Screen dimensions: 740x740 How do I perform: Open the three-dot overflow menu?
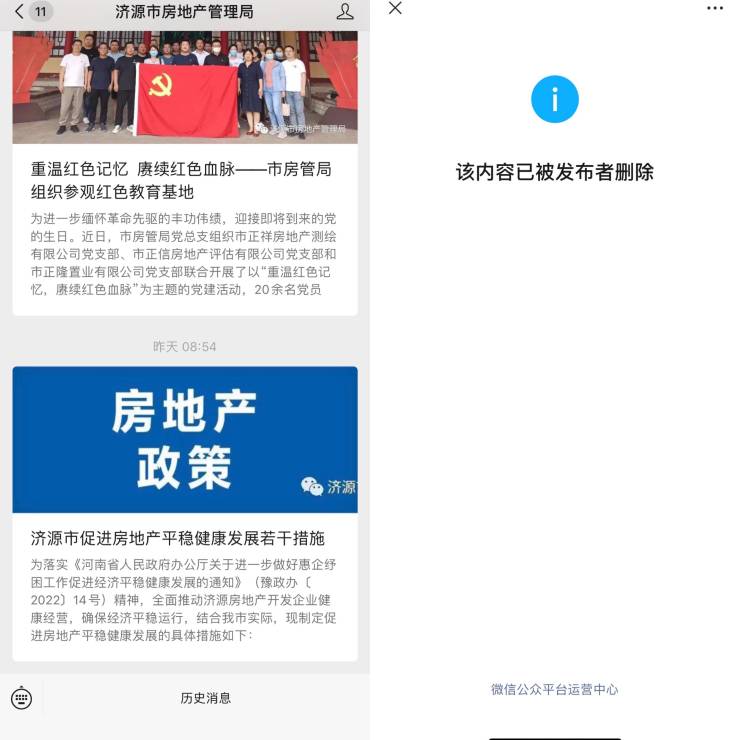coord(714,8)
